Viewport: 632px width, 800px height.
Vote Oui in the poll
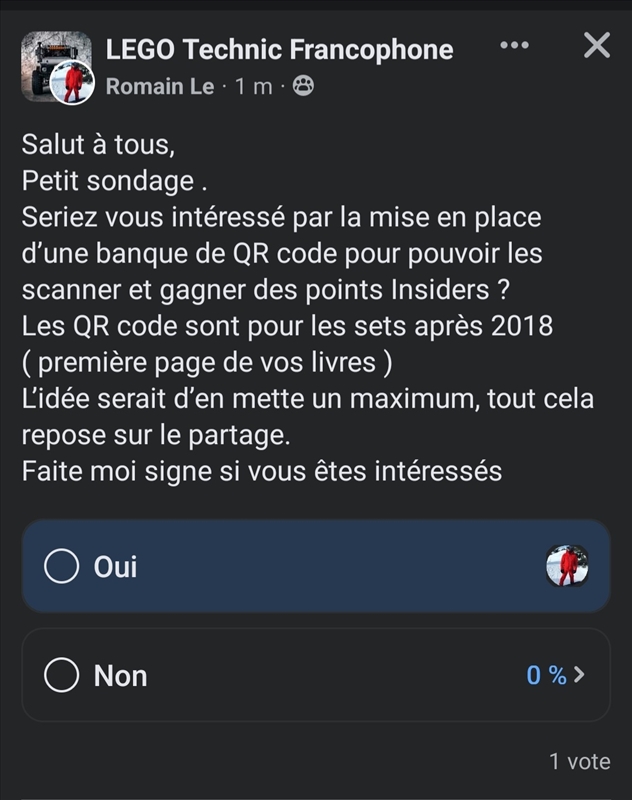[62, 567]
